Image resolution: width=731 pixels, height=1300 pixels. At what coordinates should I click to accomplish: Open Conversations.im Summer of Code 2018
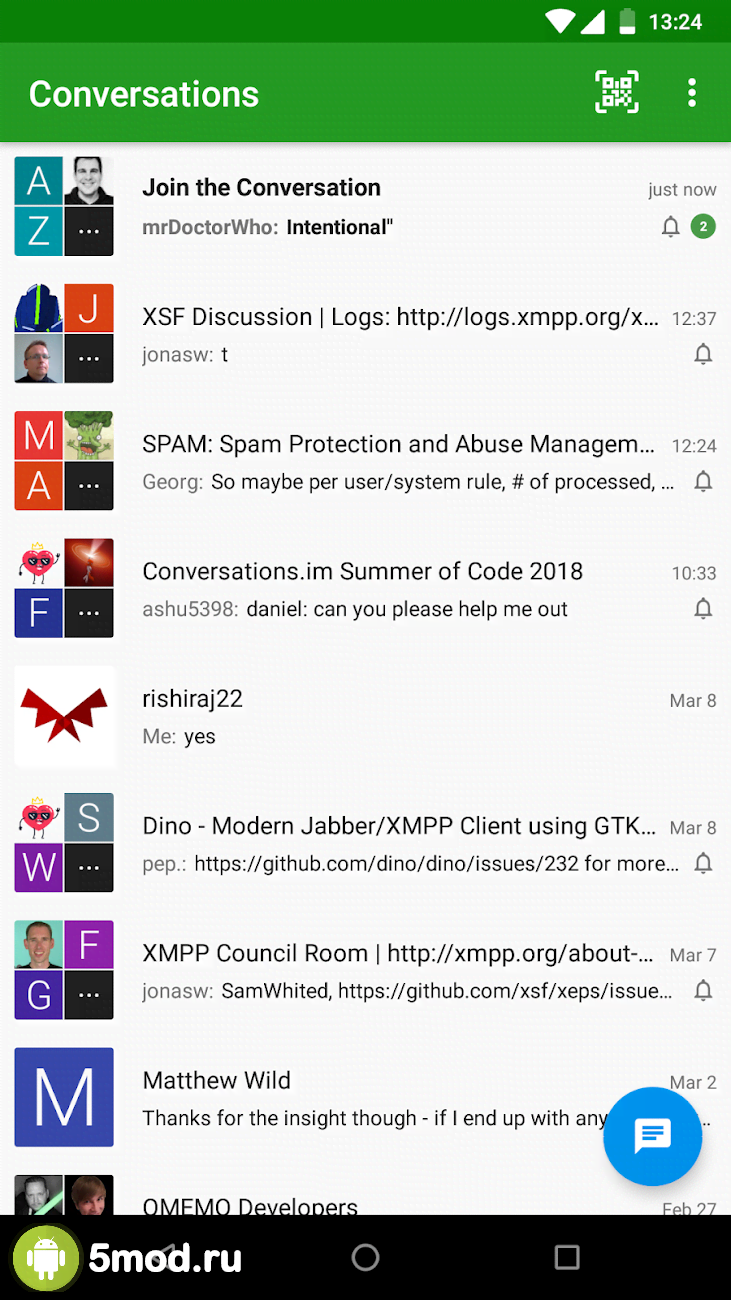[x=400, y=589]
